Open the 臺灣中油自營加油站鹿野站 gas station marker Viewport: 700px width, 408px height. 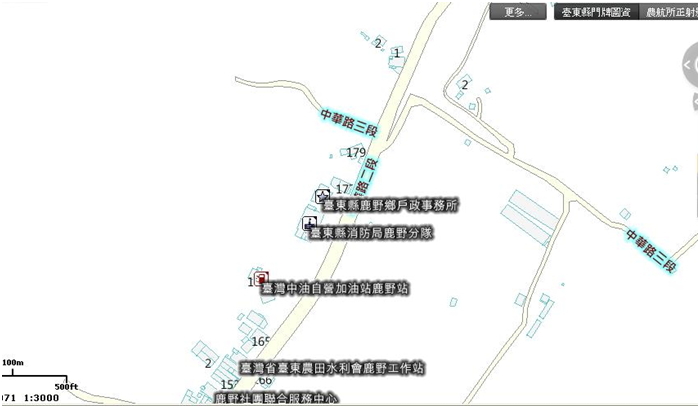click(262, 280)
